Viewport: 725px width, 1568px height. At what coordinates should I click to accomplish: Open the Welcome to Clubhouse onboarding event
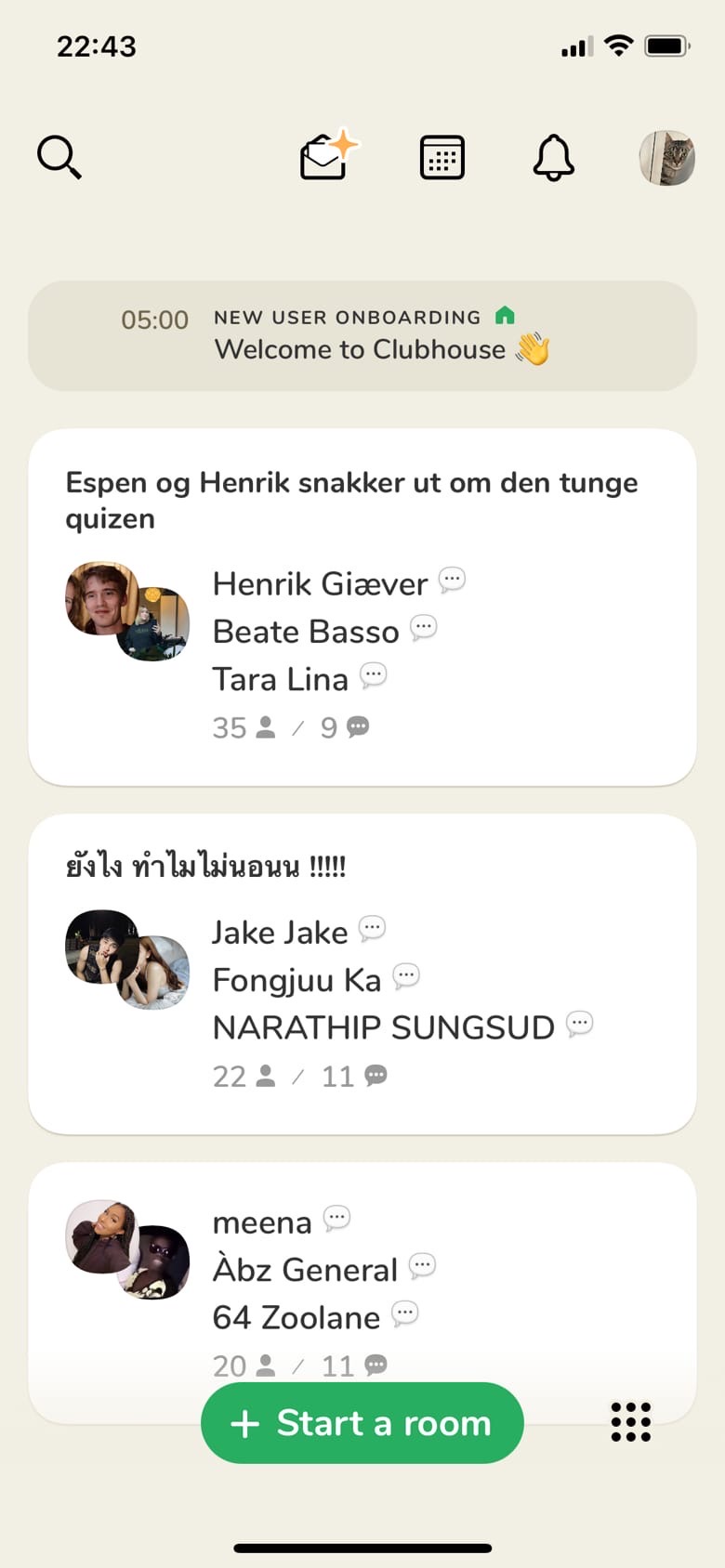(x=362, y=335)
